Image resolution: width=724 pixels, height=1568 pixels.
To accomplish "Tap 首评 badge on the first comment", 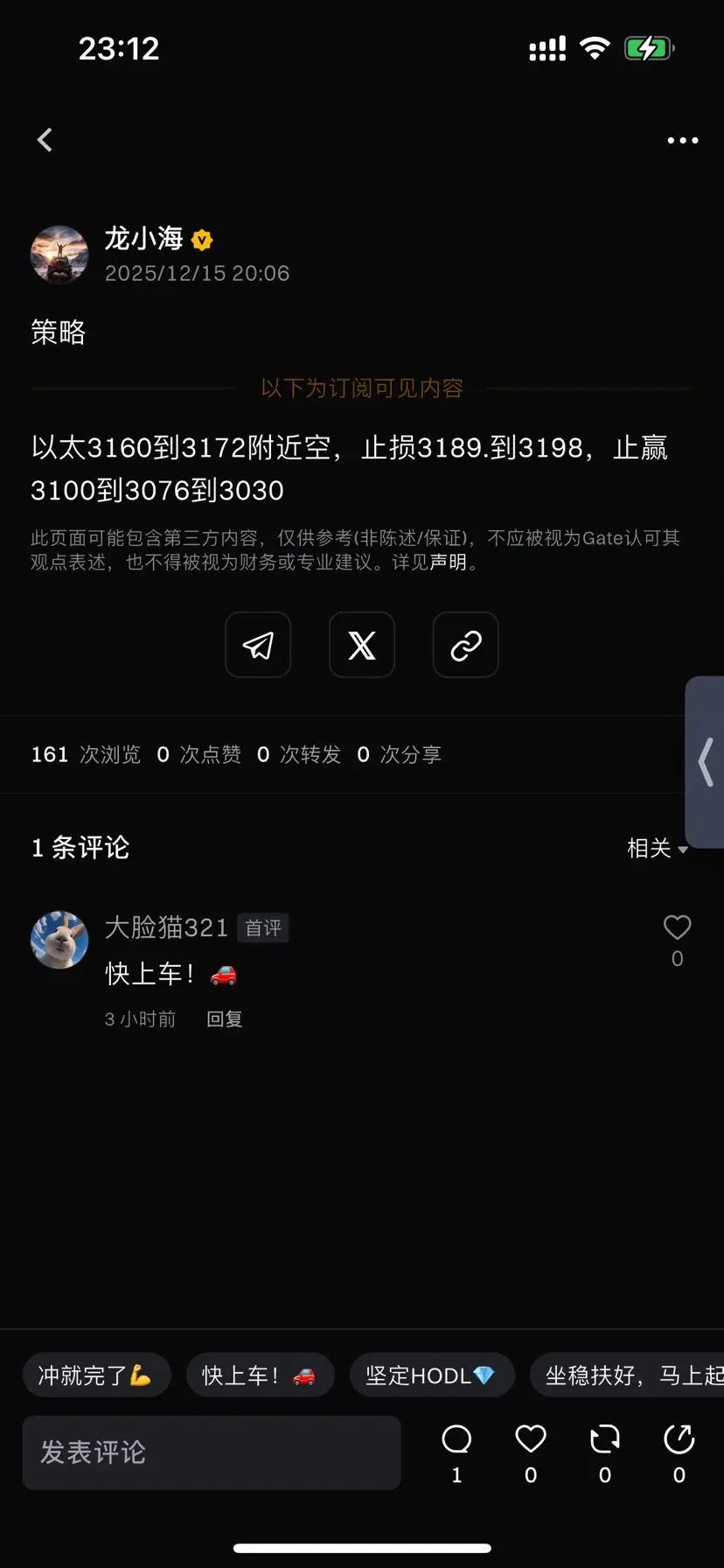I will click(x=263, y=927).
